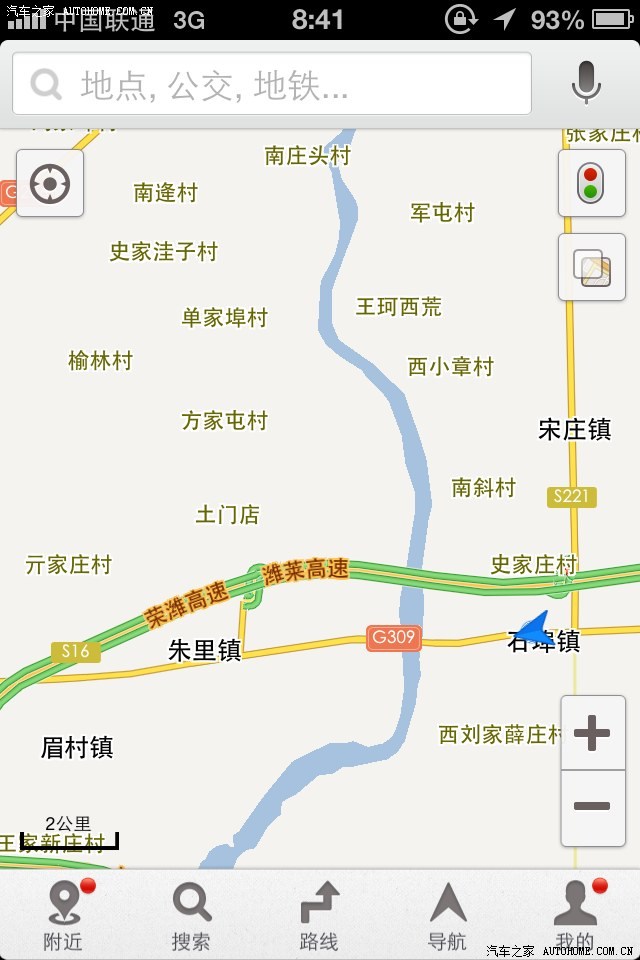Screen dimensions: 640x960
Task: Center the map on my location
Action: (x=50, y=184)
